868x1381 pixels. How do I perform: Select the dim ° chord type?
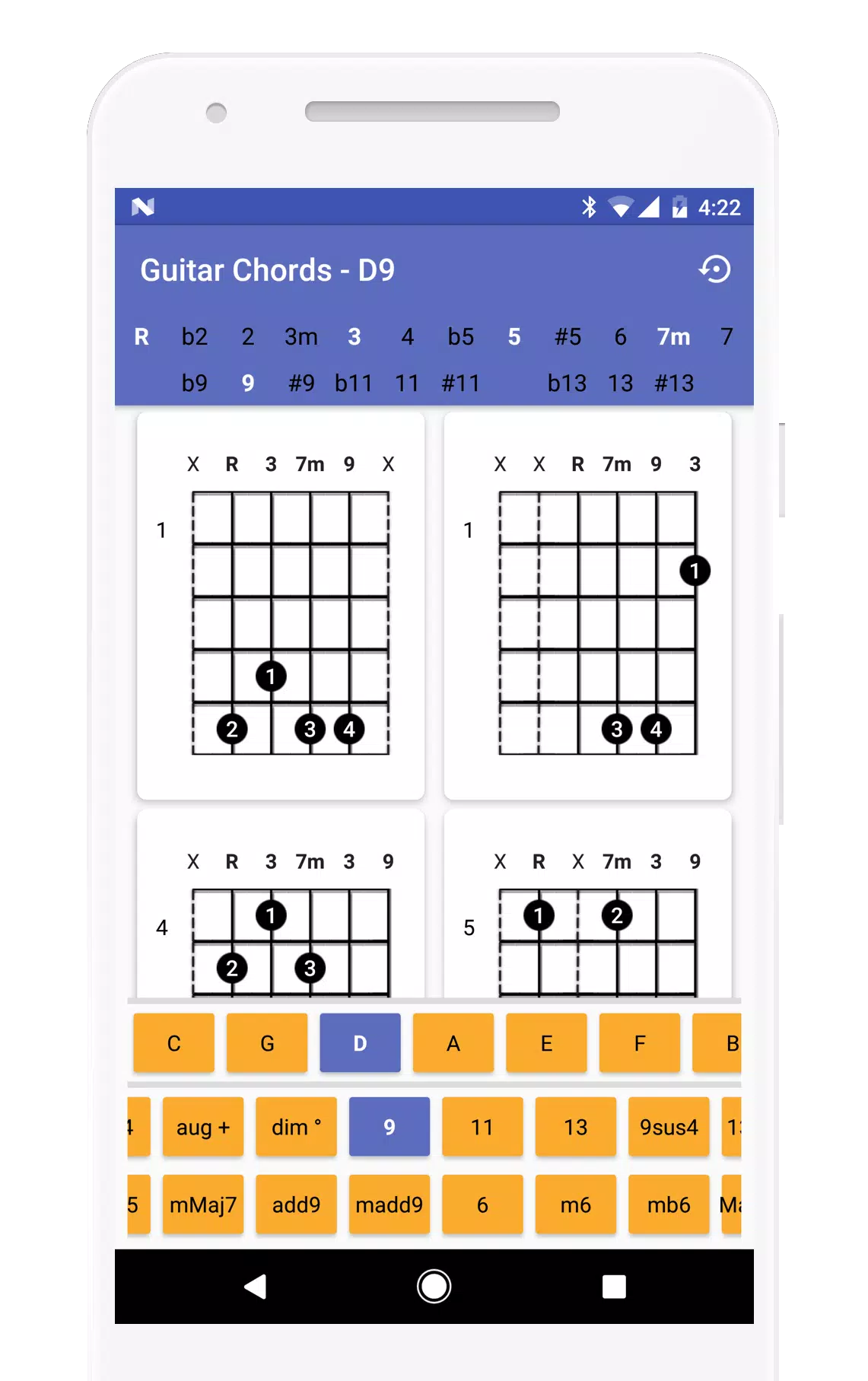point(296,1127)
